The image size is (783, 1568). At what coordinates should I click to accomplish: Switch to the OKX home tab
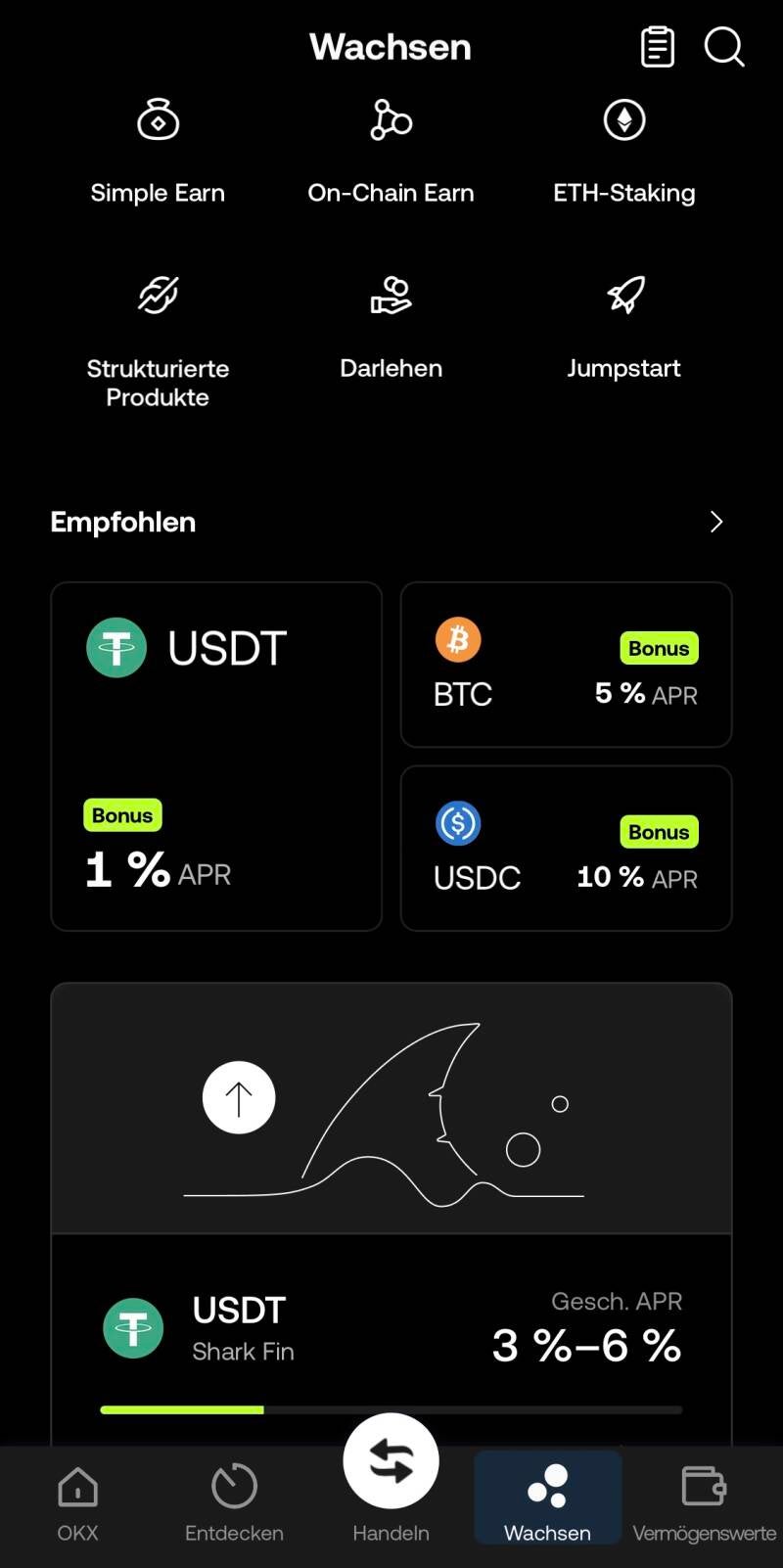click(77, 1501)
